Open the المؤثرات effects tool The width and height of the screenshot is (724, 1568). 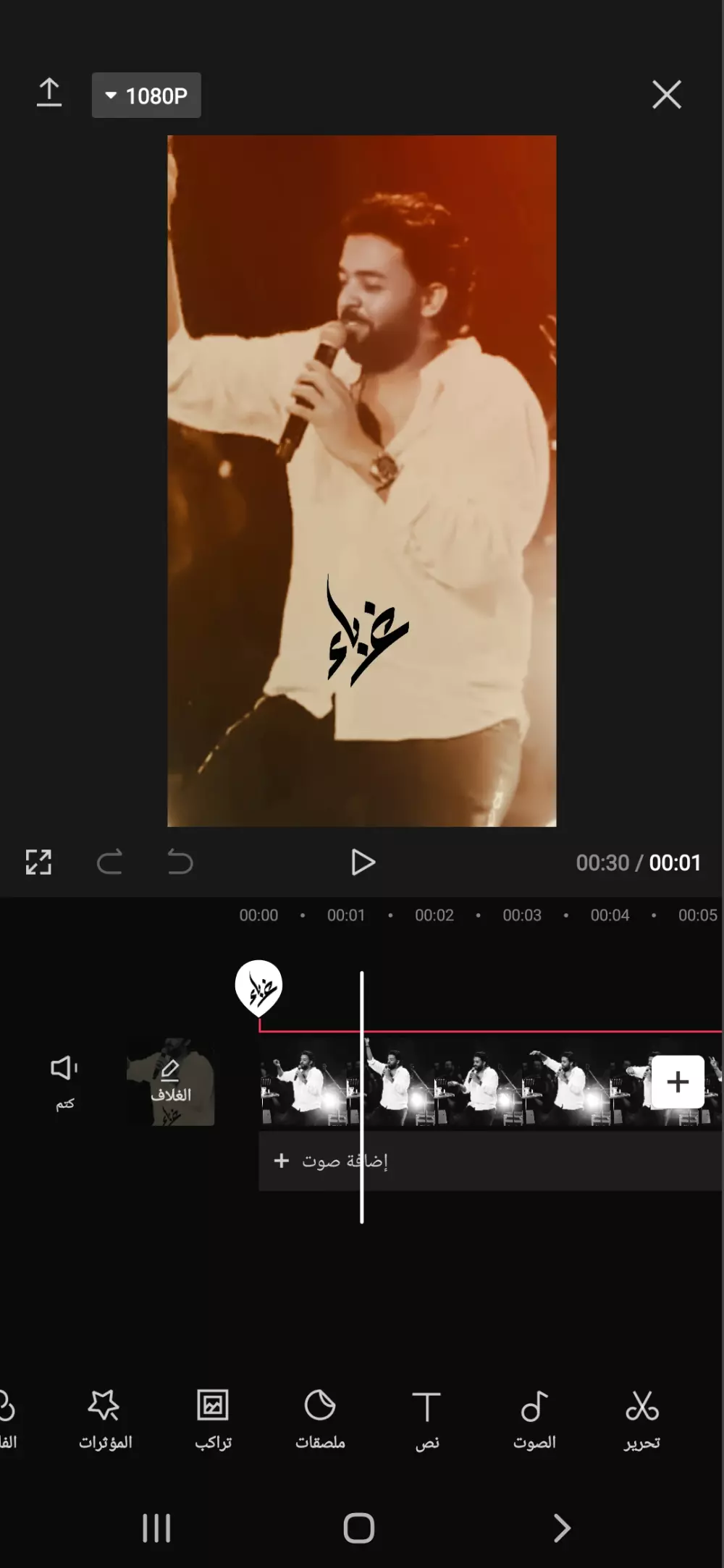[x=105, y=1419]
